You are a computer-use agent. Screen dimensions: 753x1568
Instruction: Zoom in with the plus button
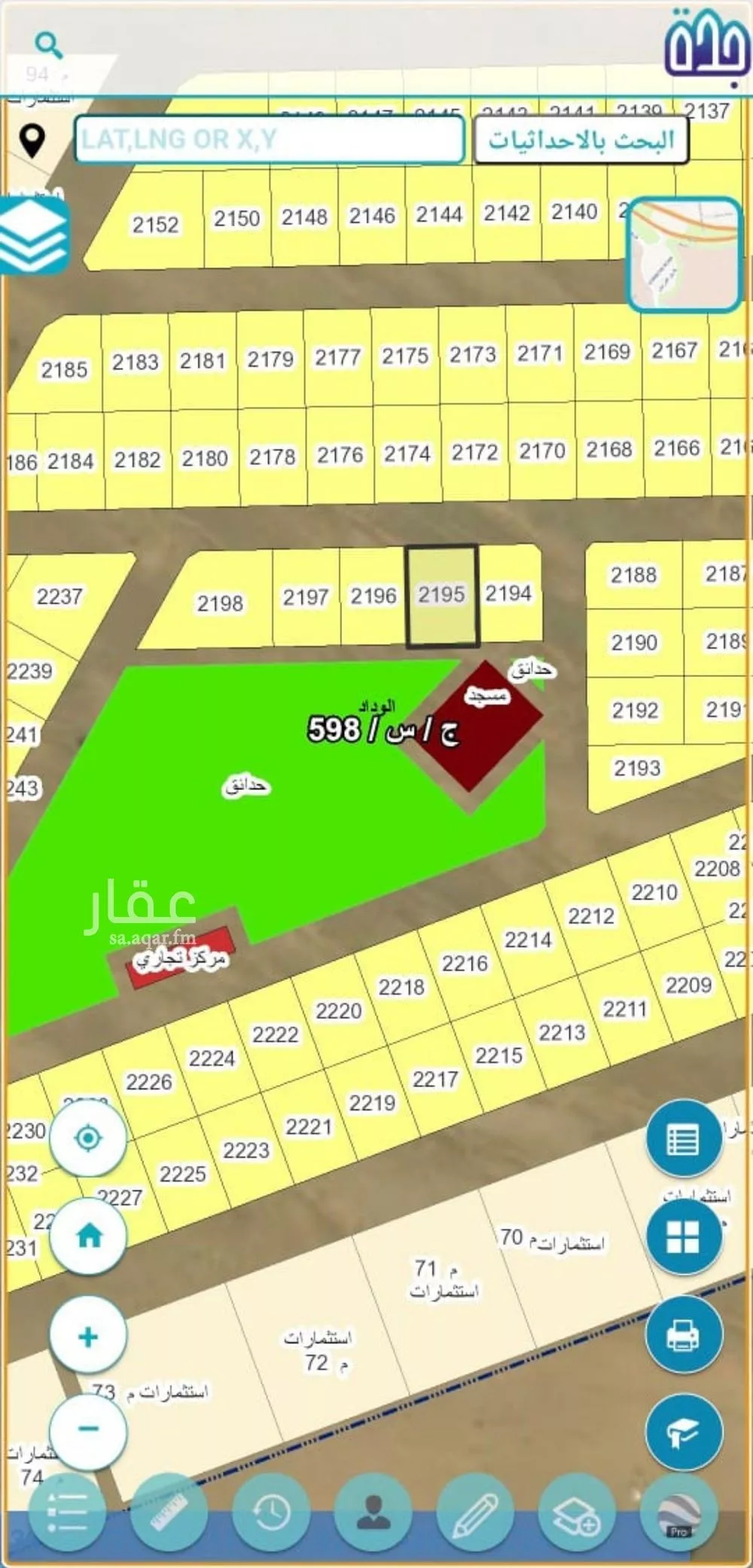88,1336
